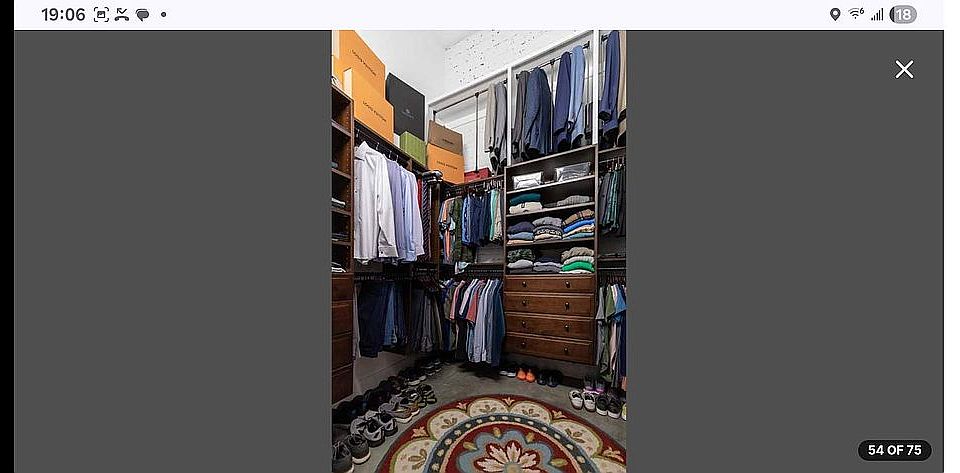
Task: Close the full-screen photo viewer
Action: tap(904, 69)
